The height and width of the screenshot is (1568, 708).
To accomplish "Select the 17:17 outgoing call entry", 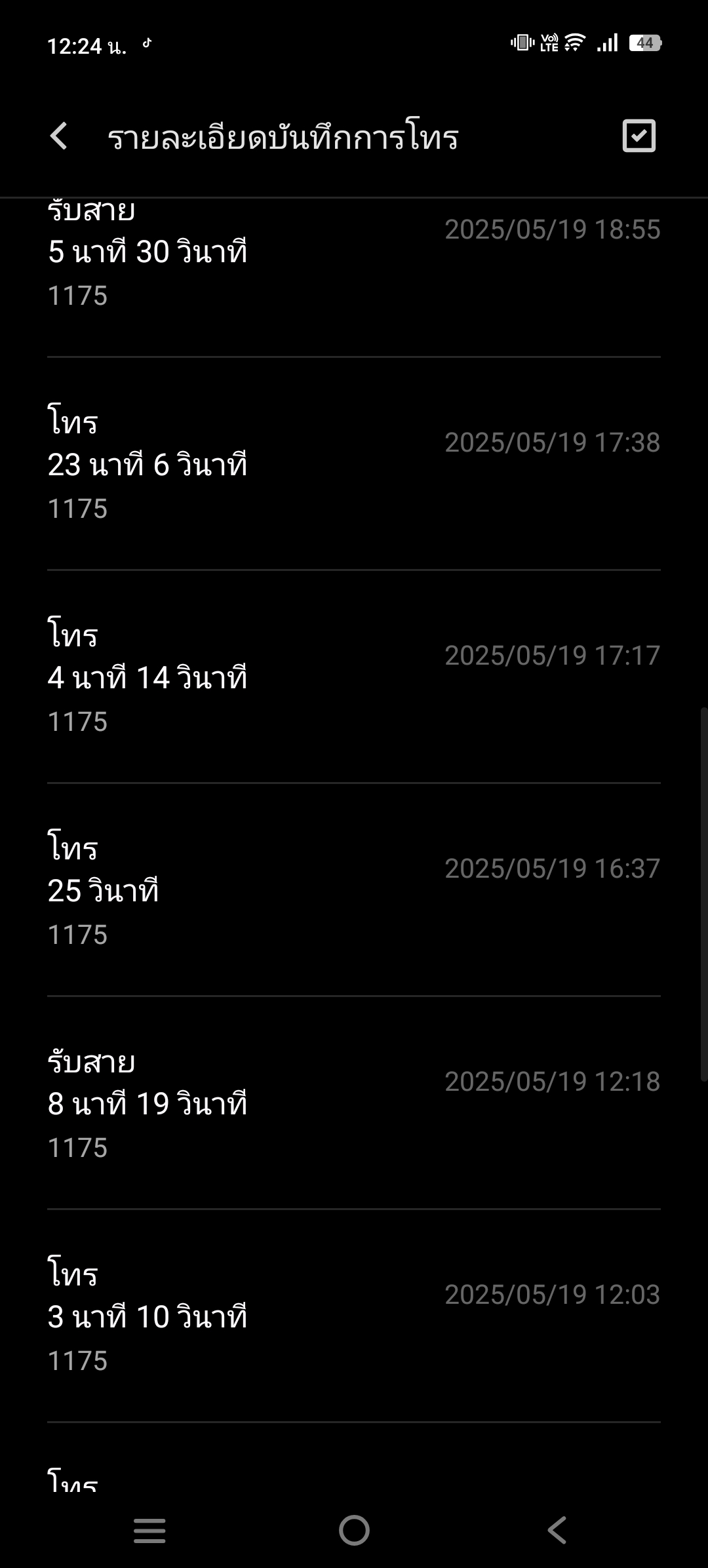I will click(354, 677).
